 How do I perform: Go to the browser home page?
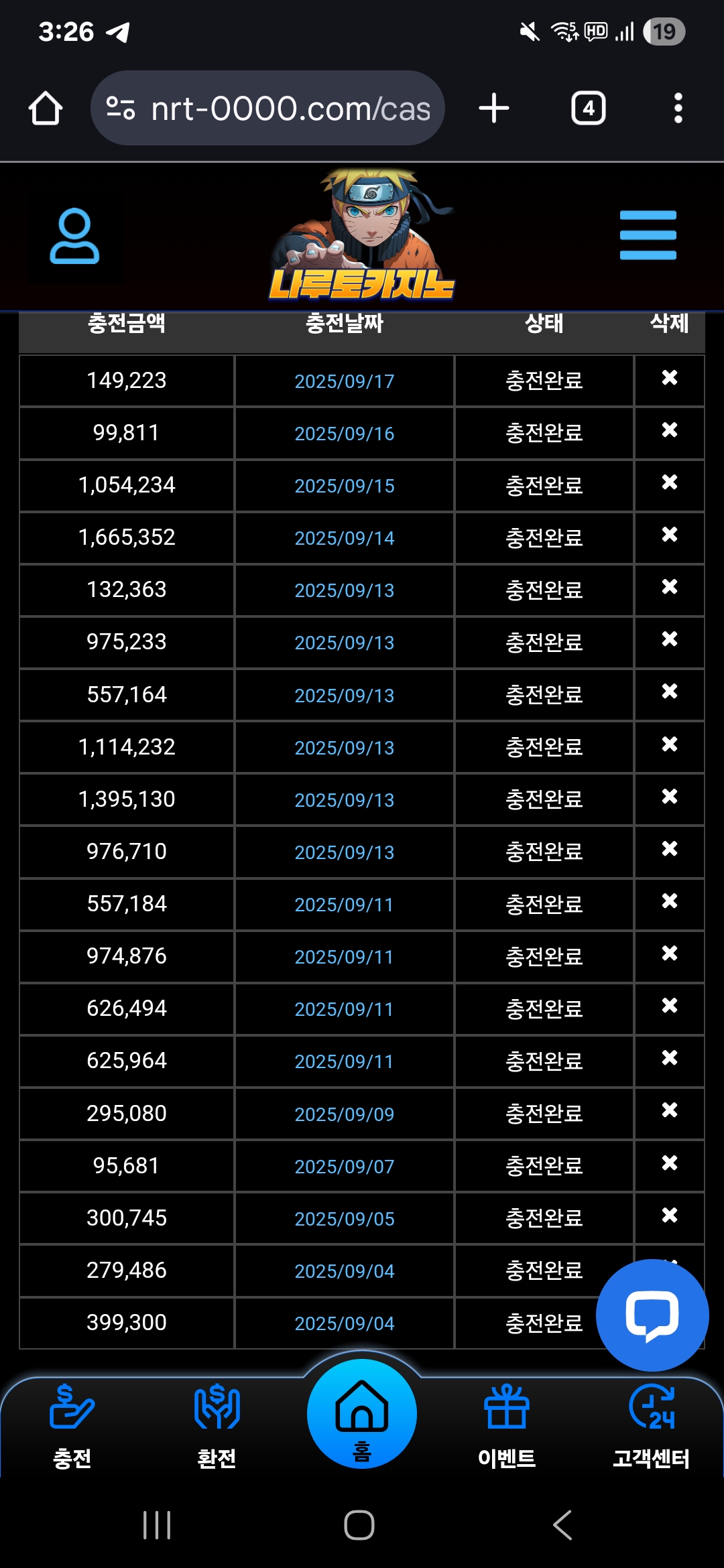click(x=46, y=109)
